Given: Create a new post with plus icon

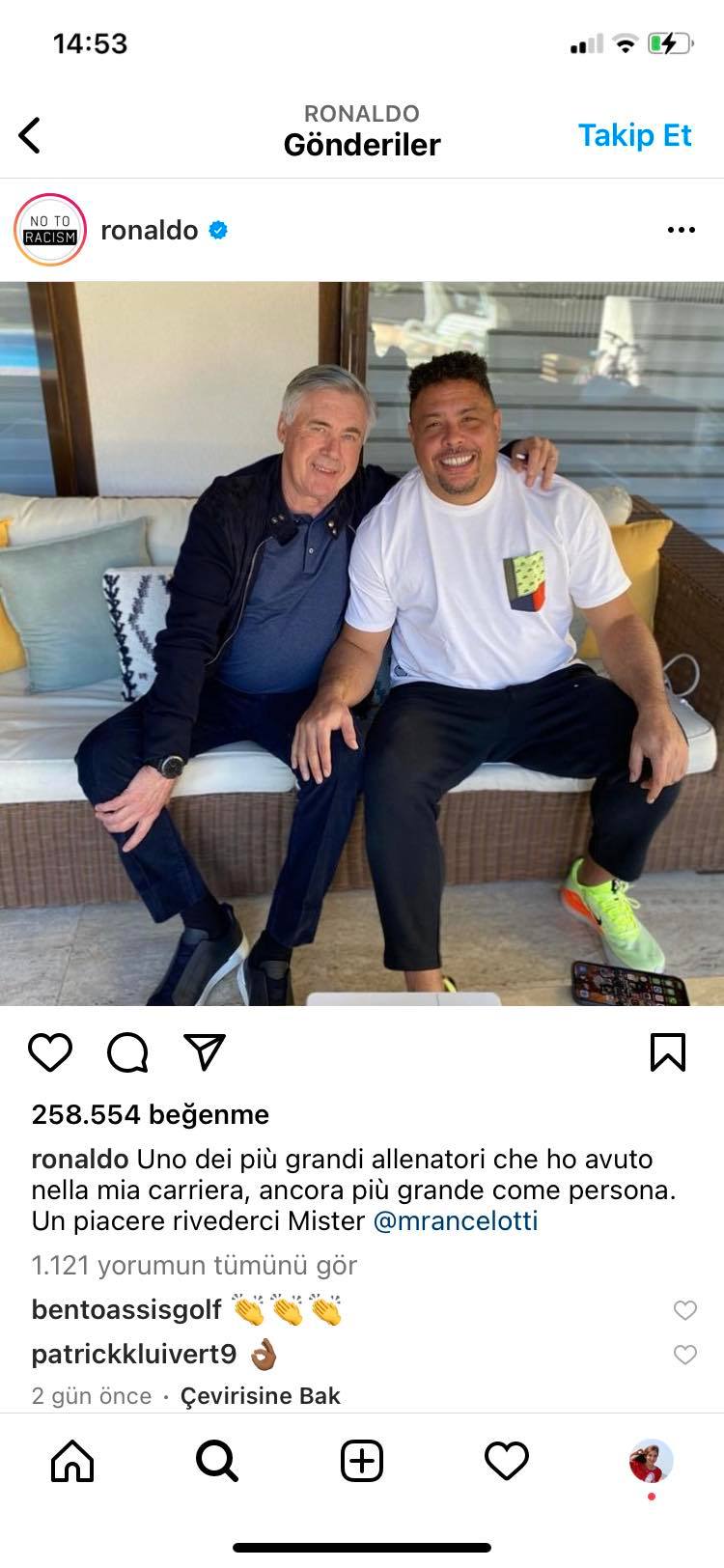Looking at the screenshot, I should coord(362,1462).
